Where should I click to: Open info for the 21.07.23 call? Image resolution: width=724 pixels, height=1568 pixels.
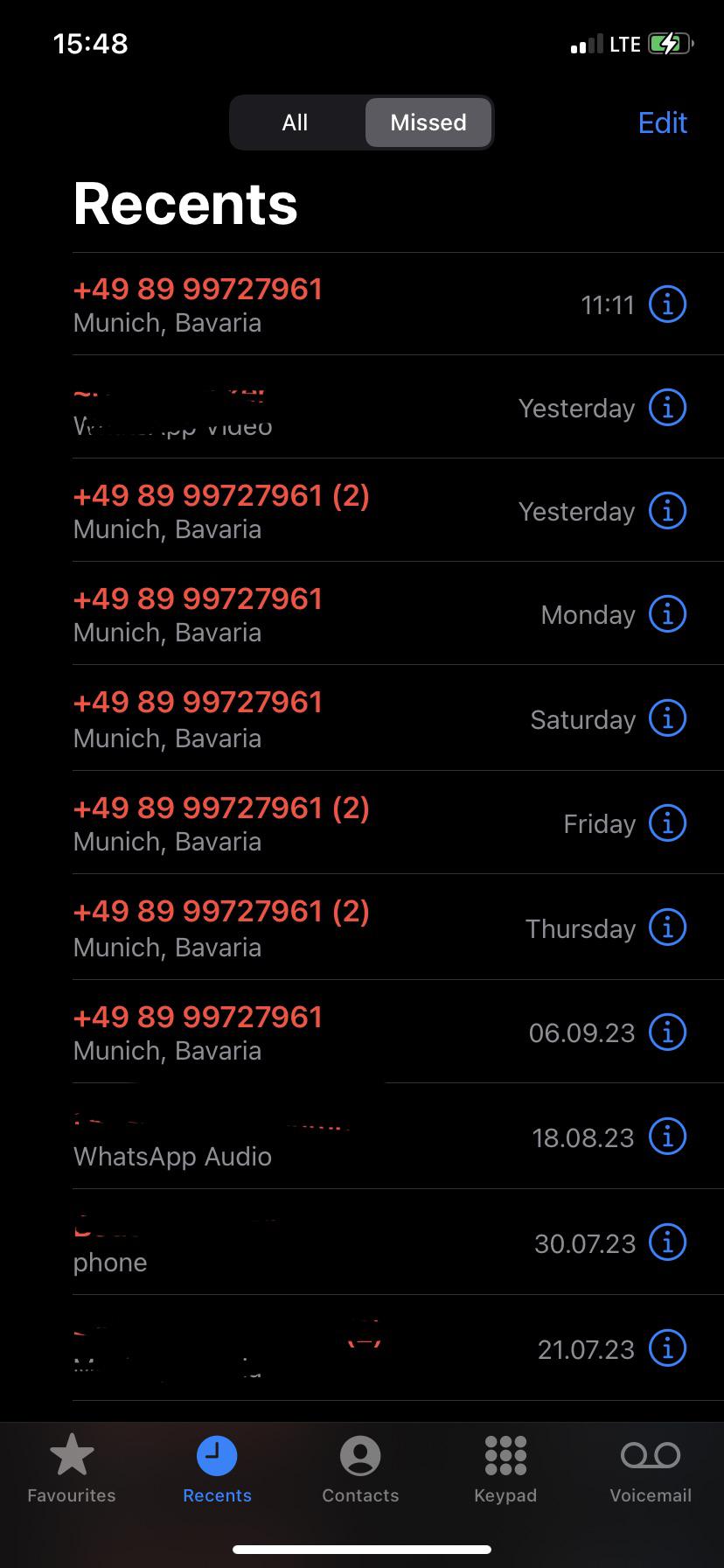coord(667,1348)
